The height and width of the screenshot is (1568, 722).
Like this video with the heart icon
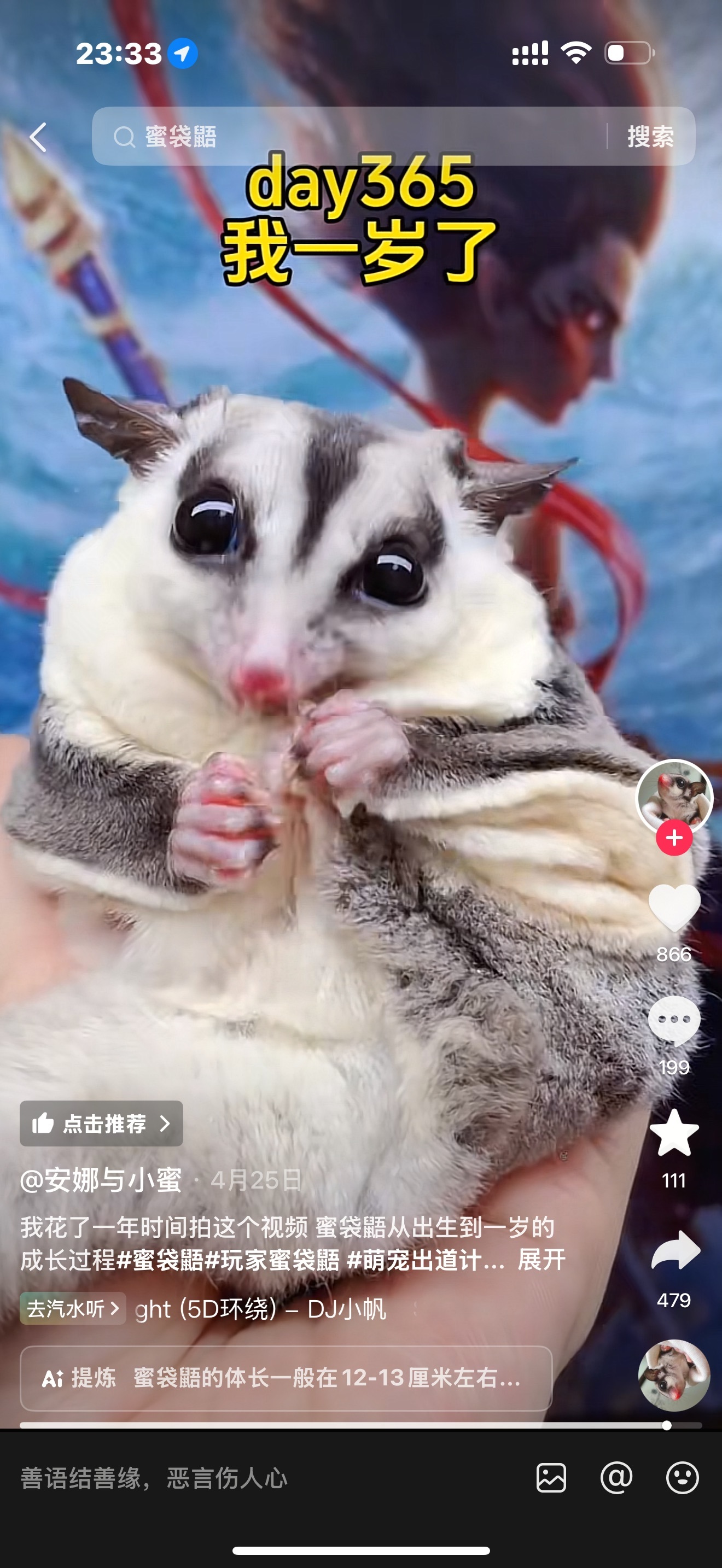(674, 907)
